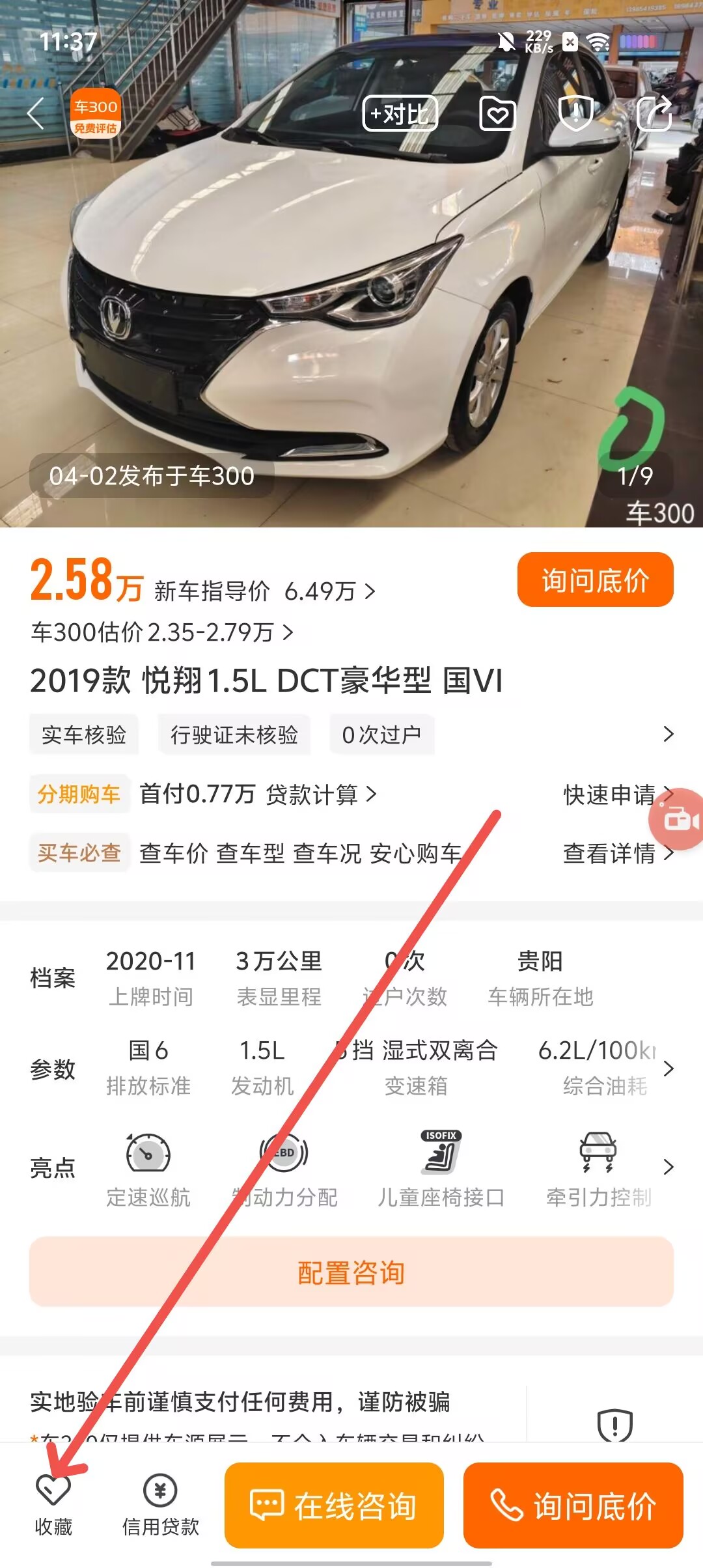This screenshot has width=703, height=1568.
Task: Tap top 询问底价 button beside price
Action: pos(595,580)
